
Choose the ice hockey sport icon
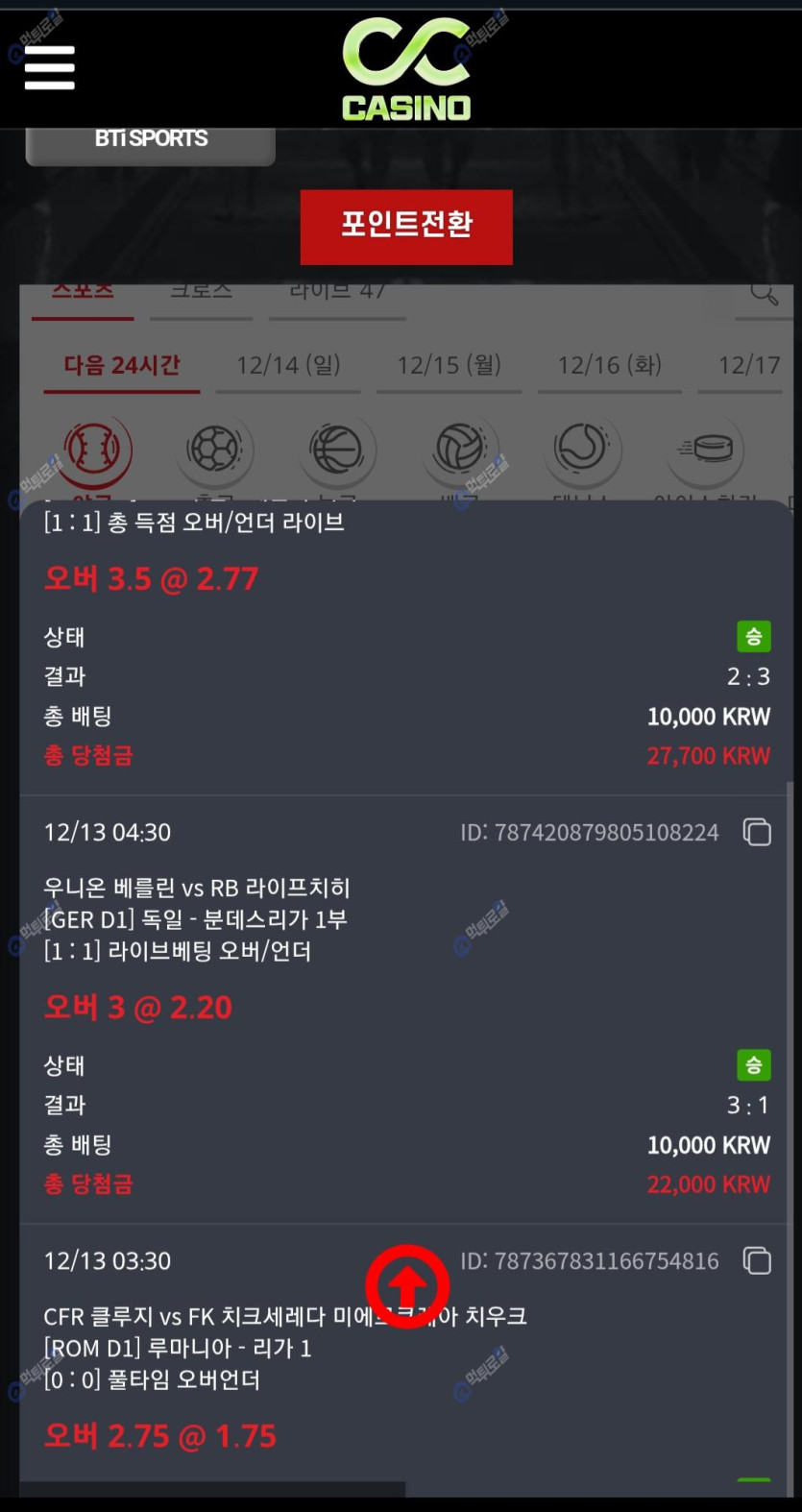pyautogui.click(x=705, y=450)
